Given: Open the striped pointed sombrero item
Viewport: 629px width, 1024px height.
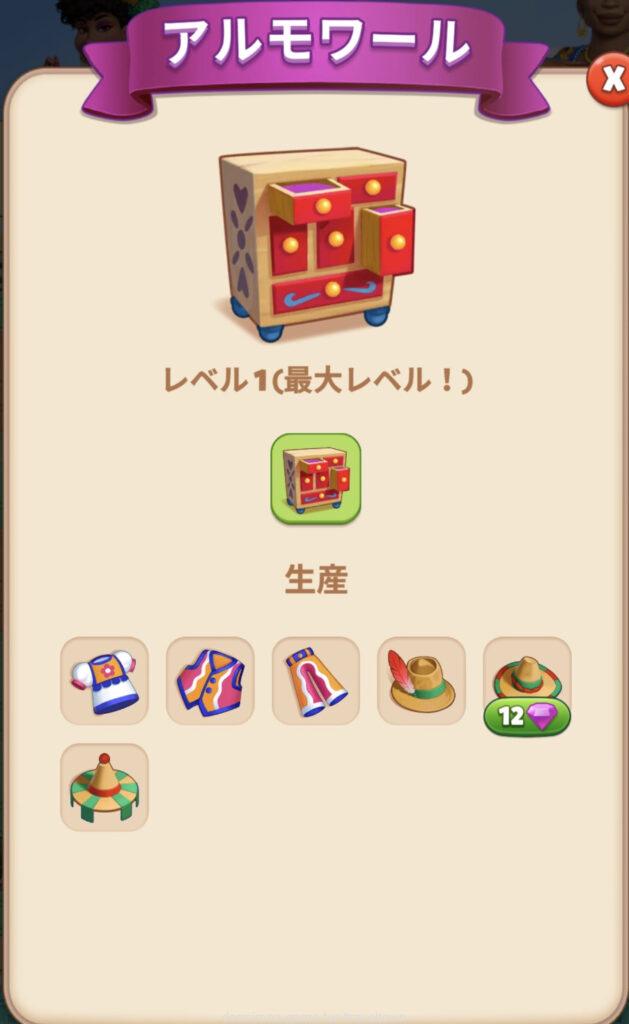Looking at the screenshot, I should click(x=104, y=787).
